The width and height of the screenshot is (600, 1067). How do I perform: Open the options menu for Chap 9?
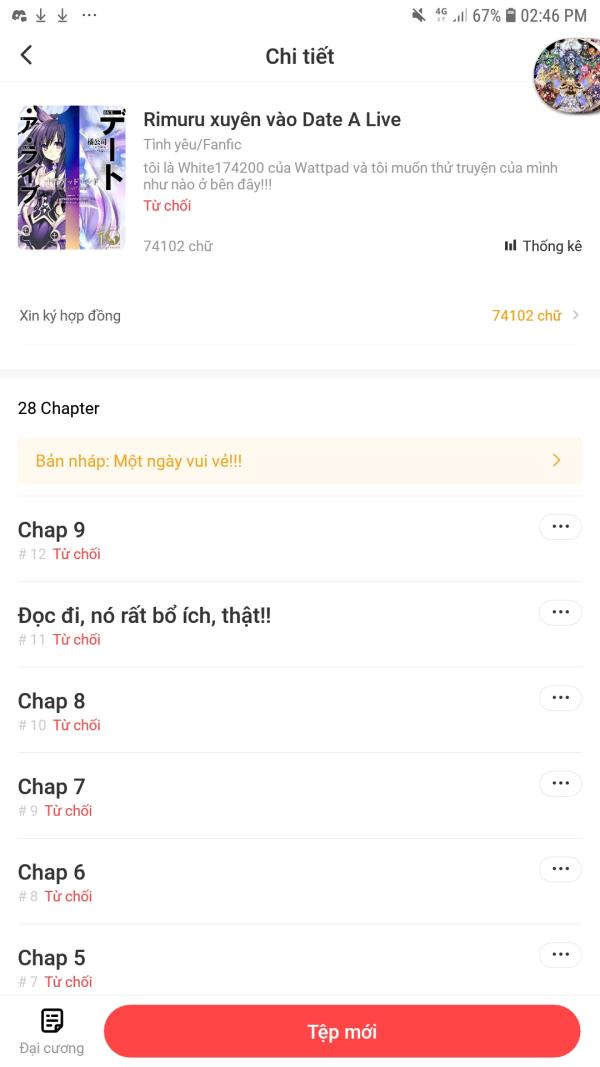561,527
